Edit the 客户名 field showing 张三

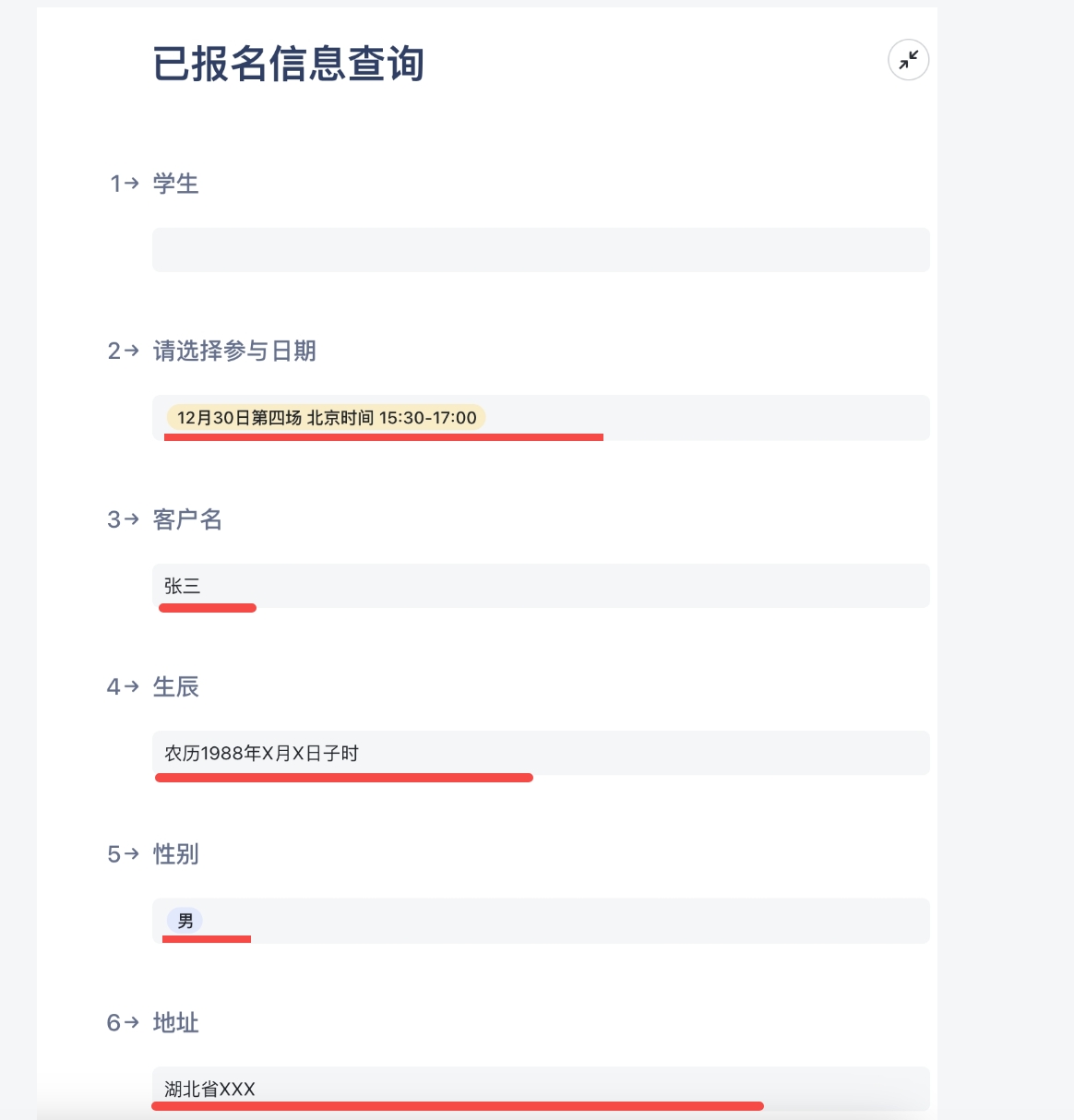[x=540, y=586]
